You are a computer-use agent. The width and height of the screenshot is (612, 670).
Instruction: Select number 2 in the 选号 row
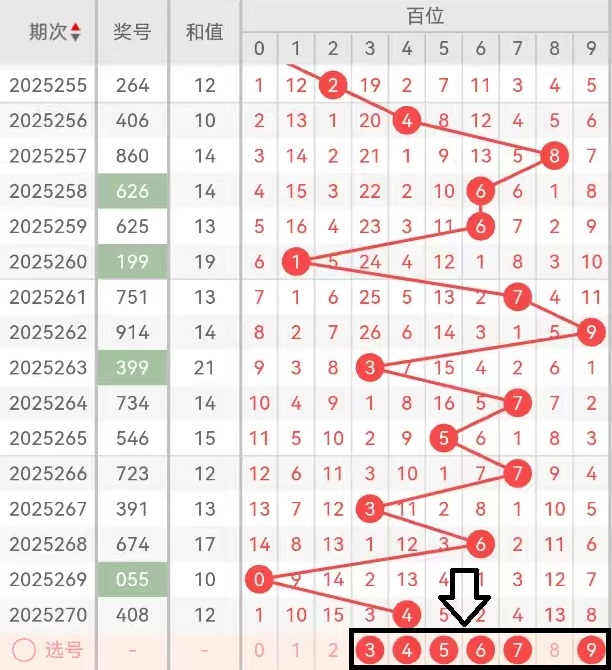pos(333,651)
